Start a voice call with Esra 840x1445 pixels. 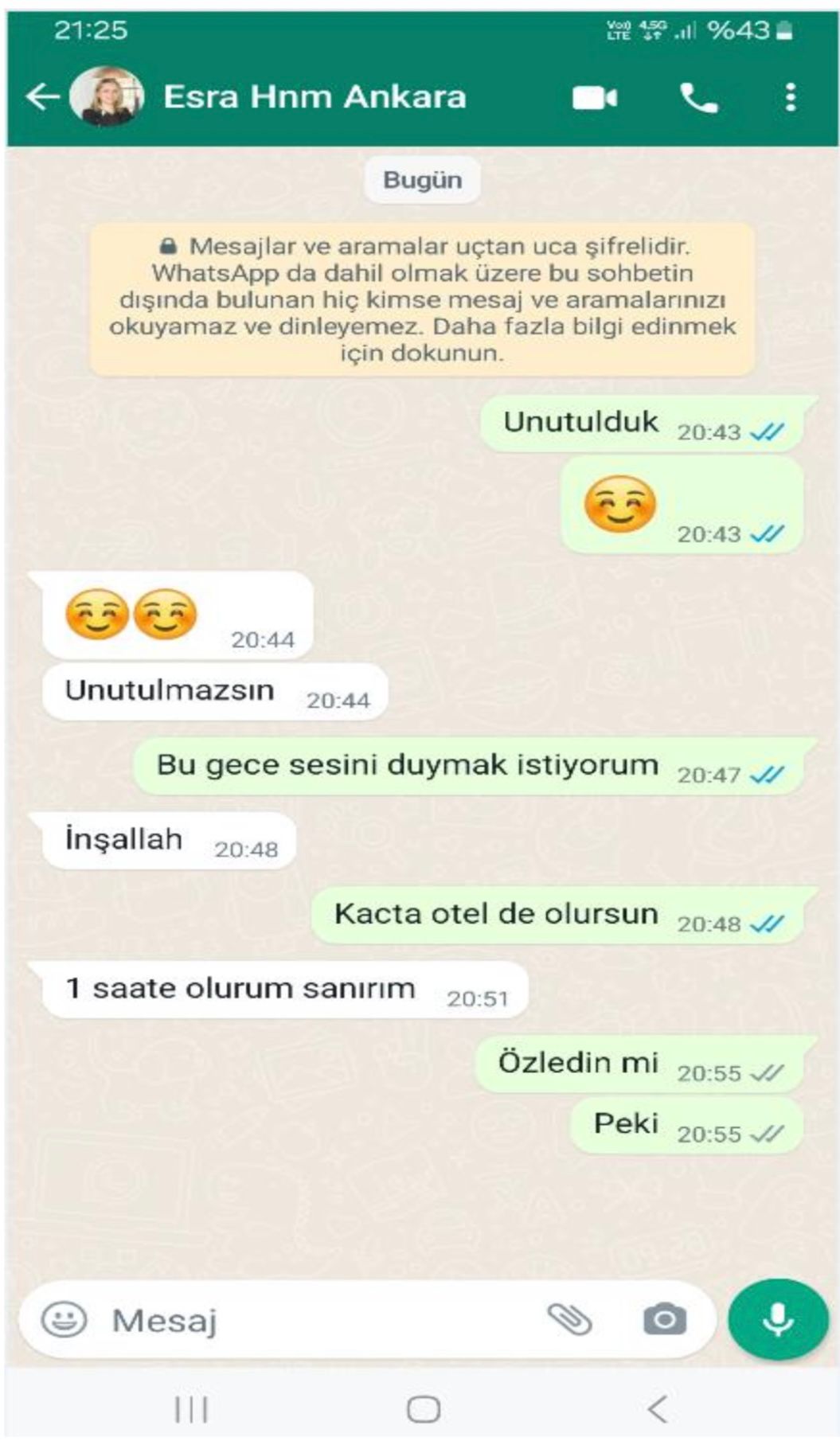(699, 98)
